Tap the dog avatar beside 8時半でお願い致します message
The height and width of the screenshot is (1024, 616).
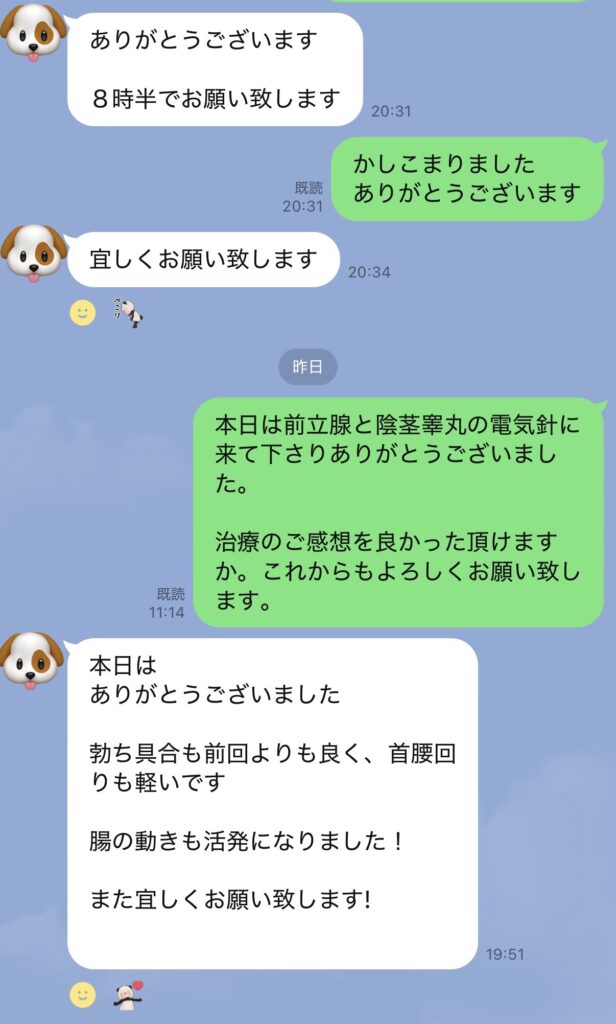[x=34, y=31]
